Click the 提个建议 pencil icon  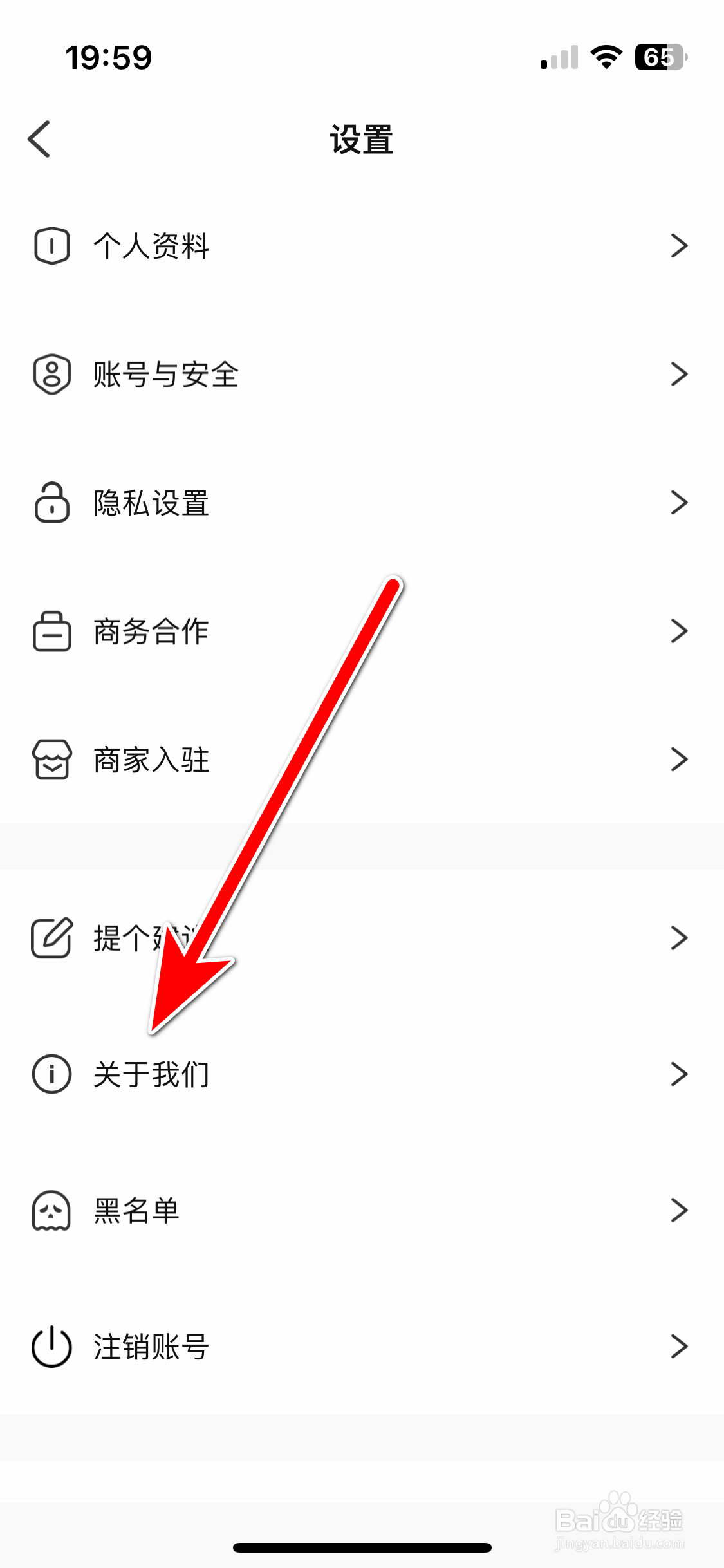point(51,938)
